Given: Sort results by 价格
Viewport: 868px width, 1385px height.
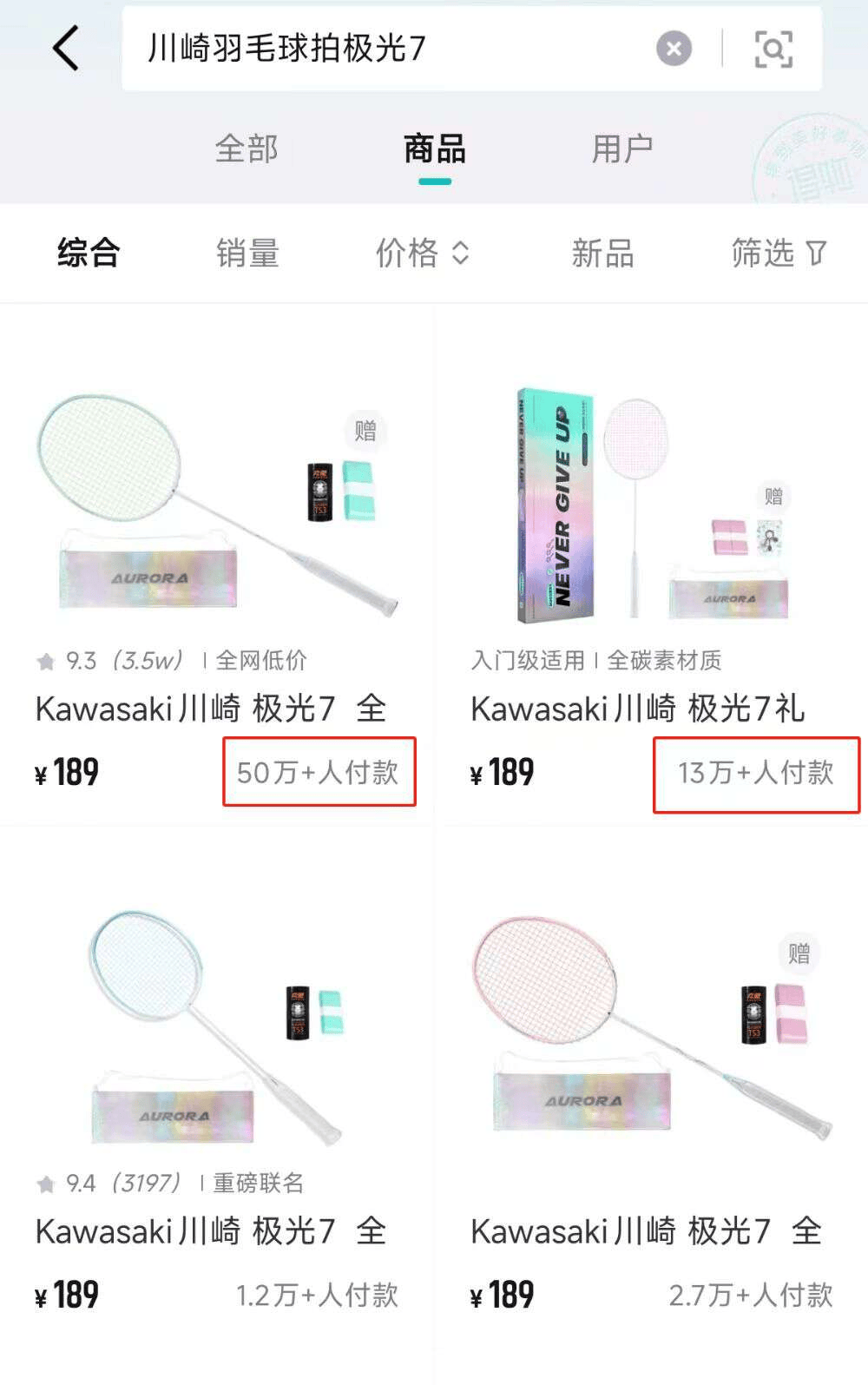Looking at the screenshot, I should tap(422, 254).
